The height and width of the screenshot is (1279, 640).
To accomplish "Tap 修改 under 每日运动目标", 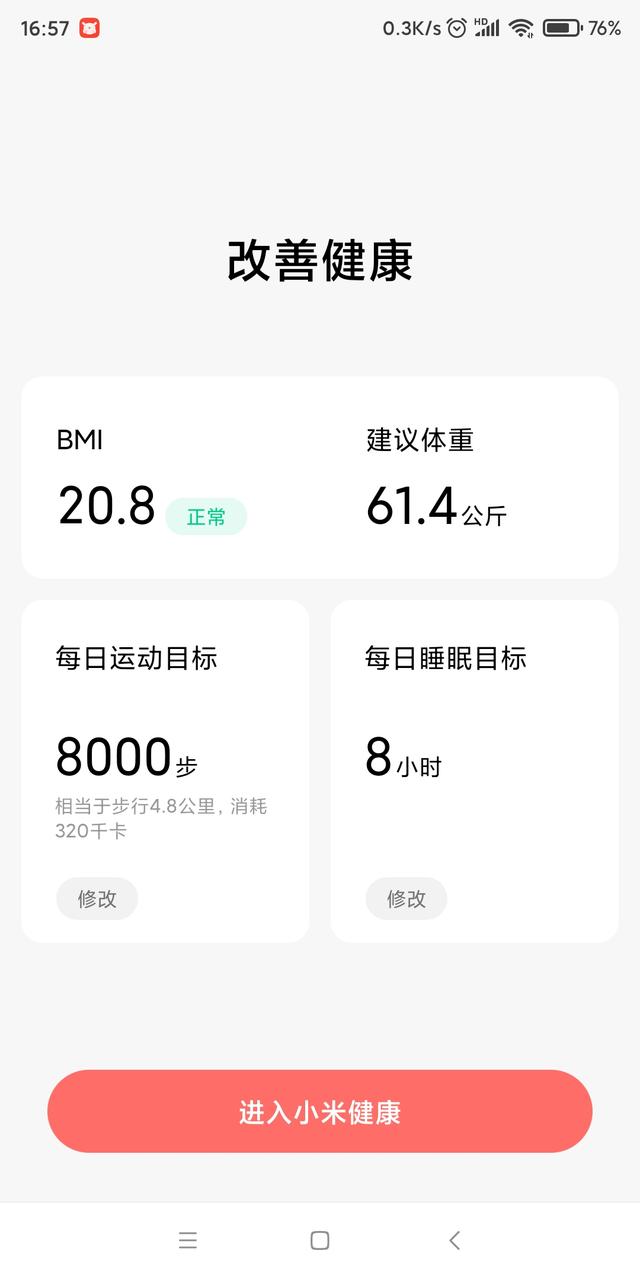I will point(97,899).
